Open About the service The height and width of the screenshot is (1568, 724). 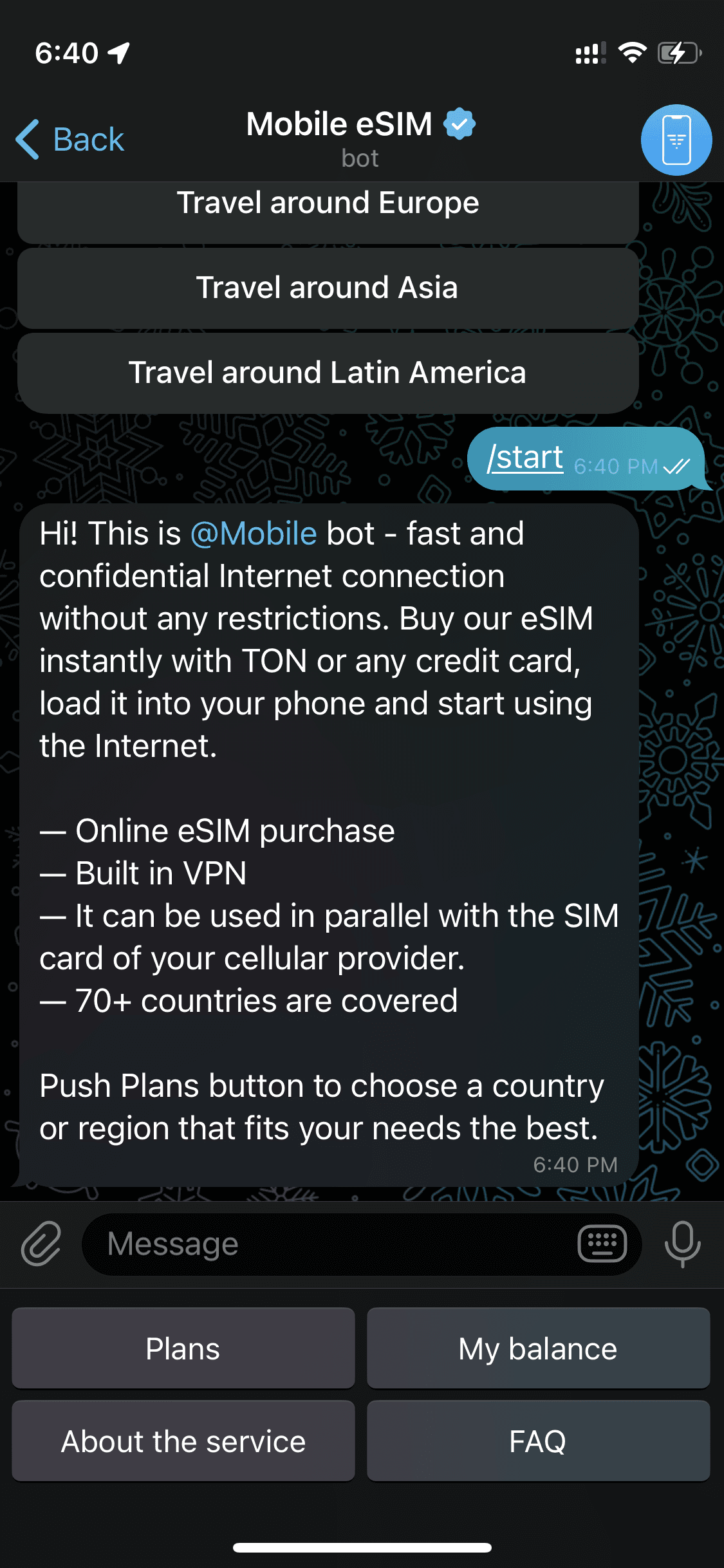coord(183,1441)
